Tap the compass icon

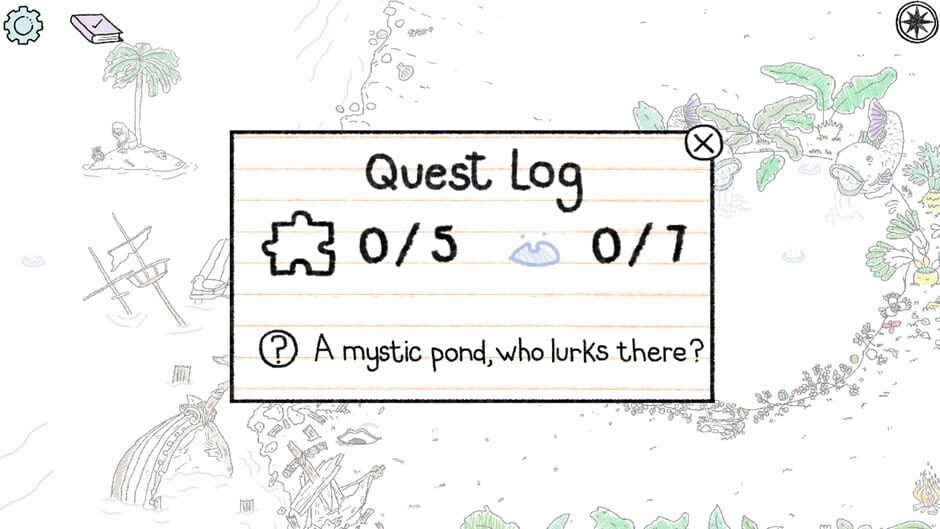914,21
